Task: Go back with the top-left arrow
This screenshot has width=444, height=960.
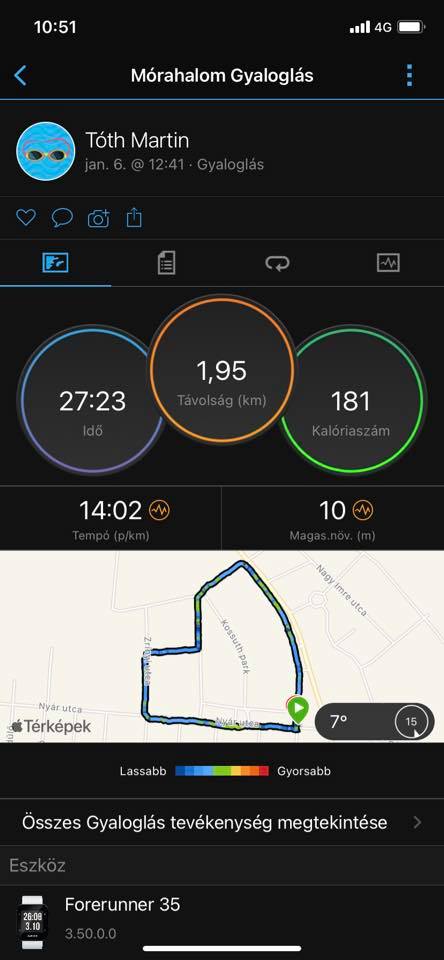Action: [x=21, y=76]
